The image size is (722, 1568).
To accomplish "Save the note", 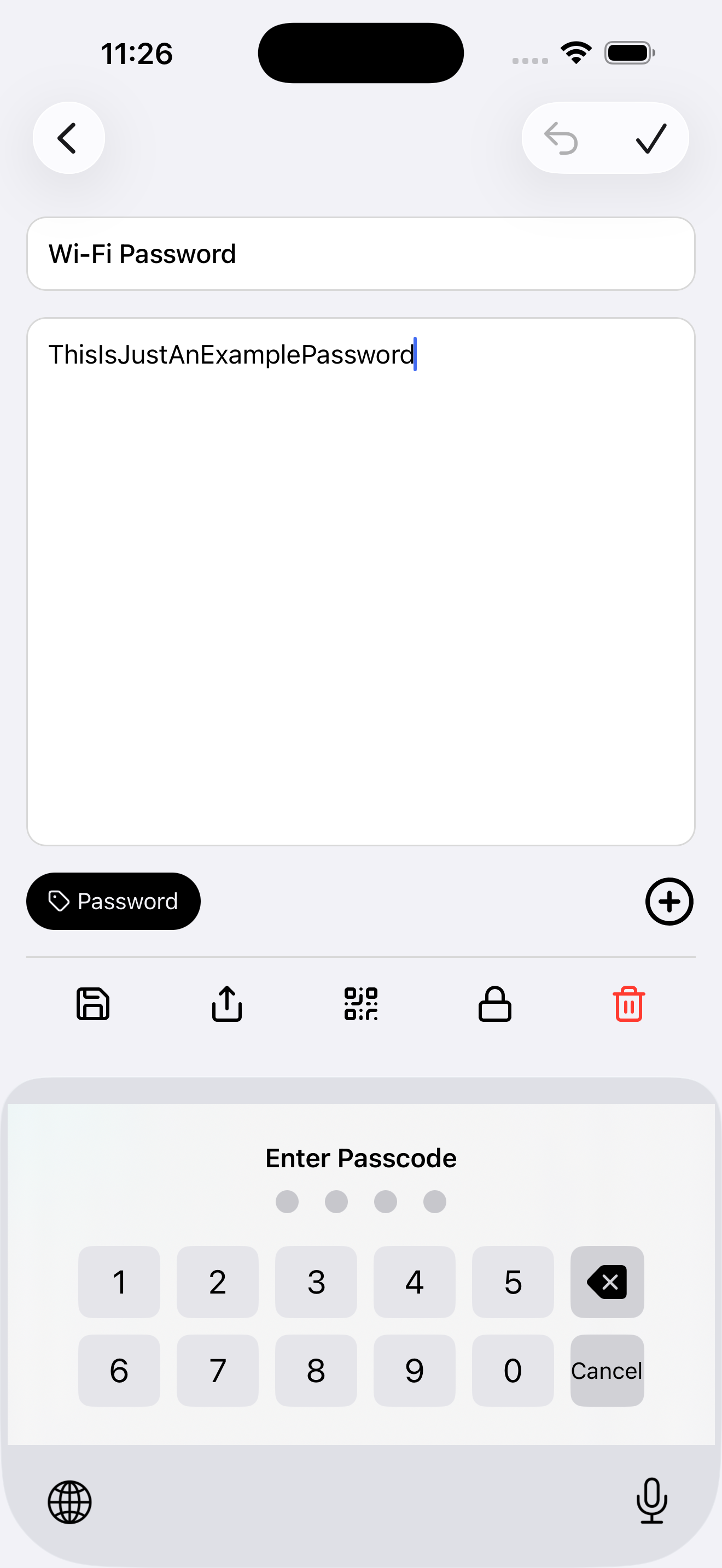I will coord(92,1003).
